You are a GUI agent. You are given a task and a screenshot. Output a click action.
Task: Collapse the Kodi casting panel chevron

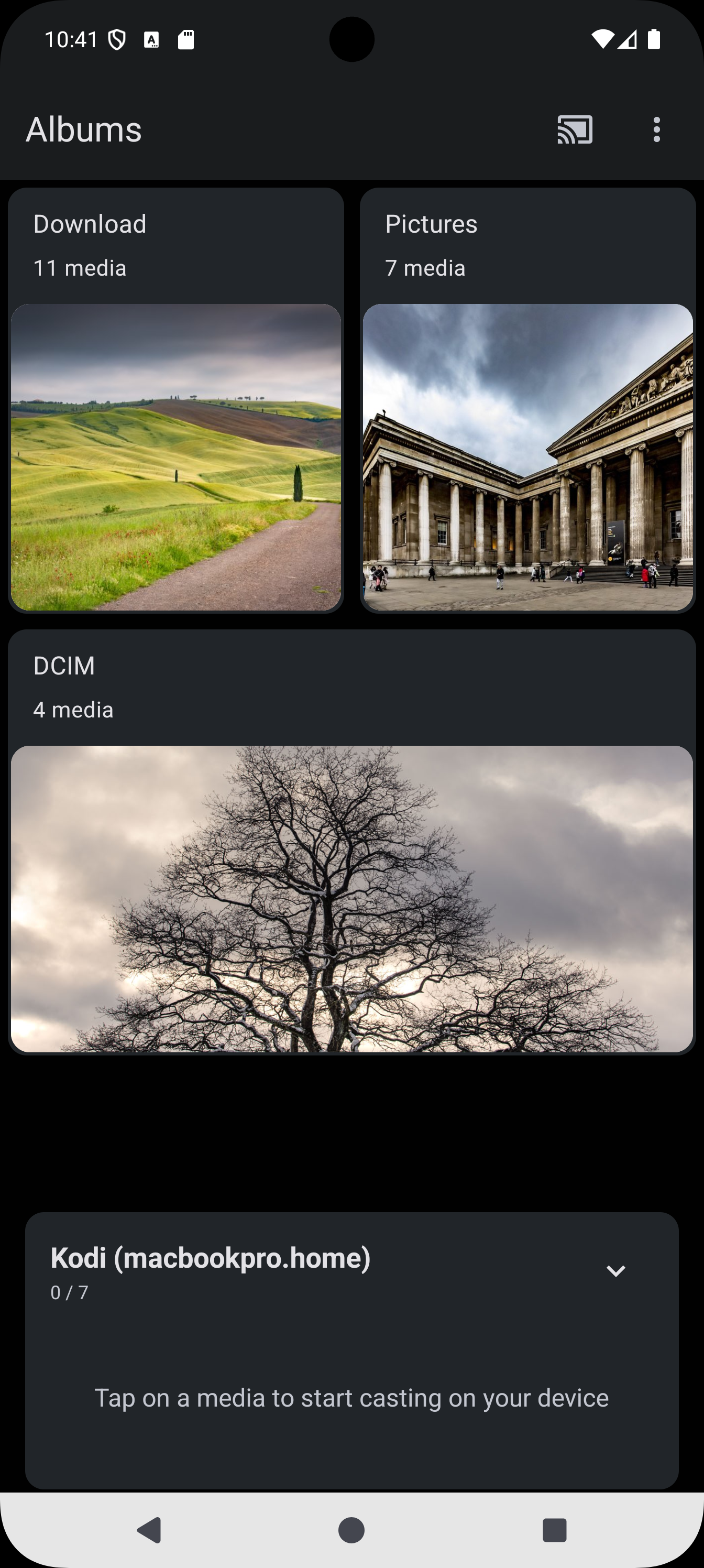[x=616, y=1271]
